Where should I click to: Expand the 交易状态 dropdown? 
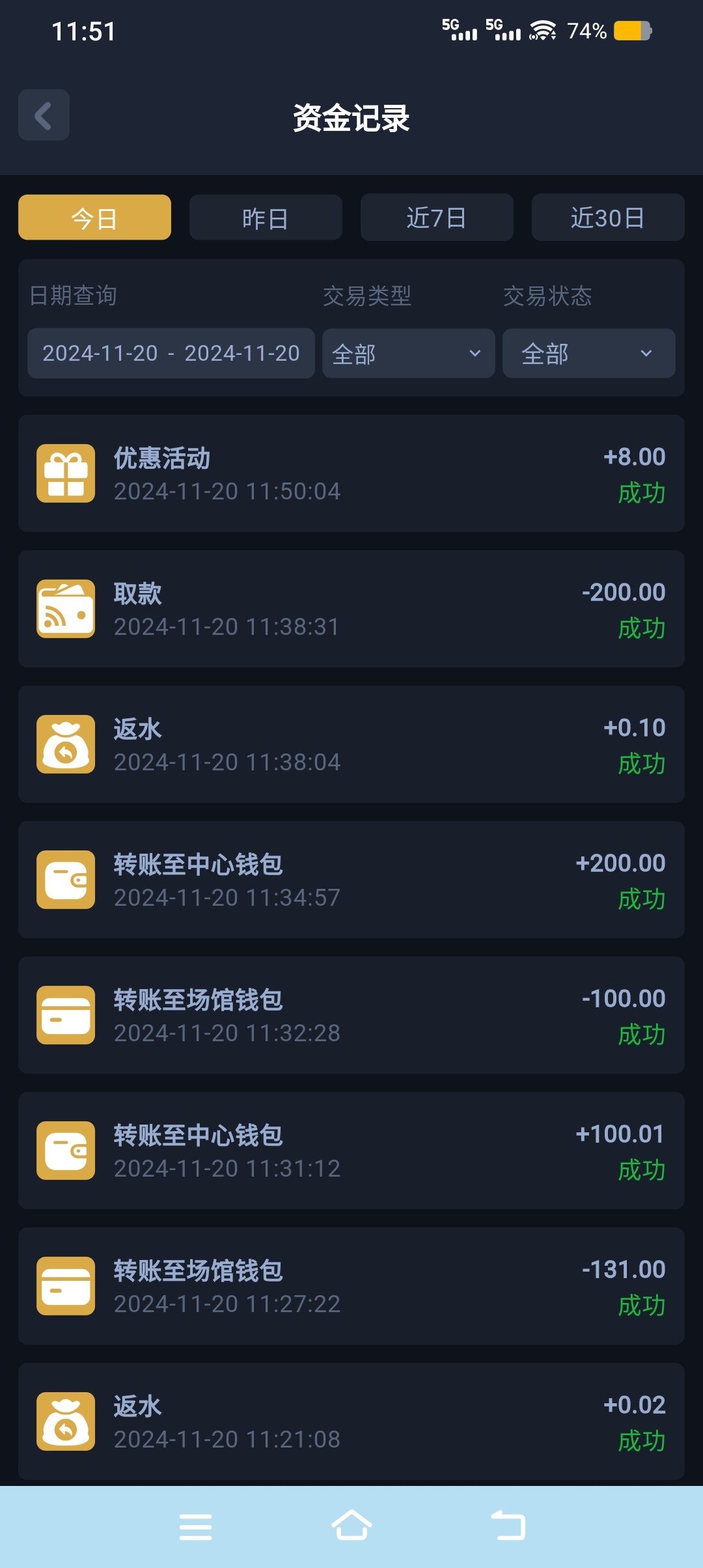(589, 353)
